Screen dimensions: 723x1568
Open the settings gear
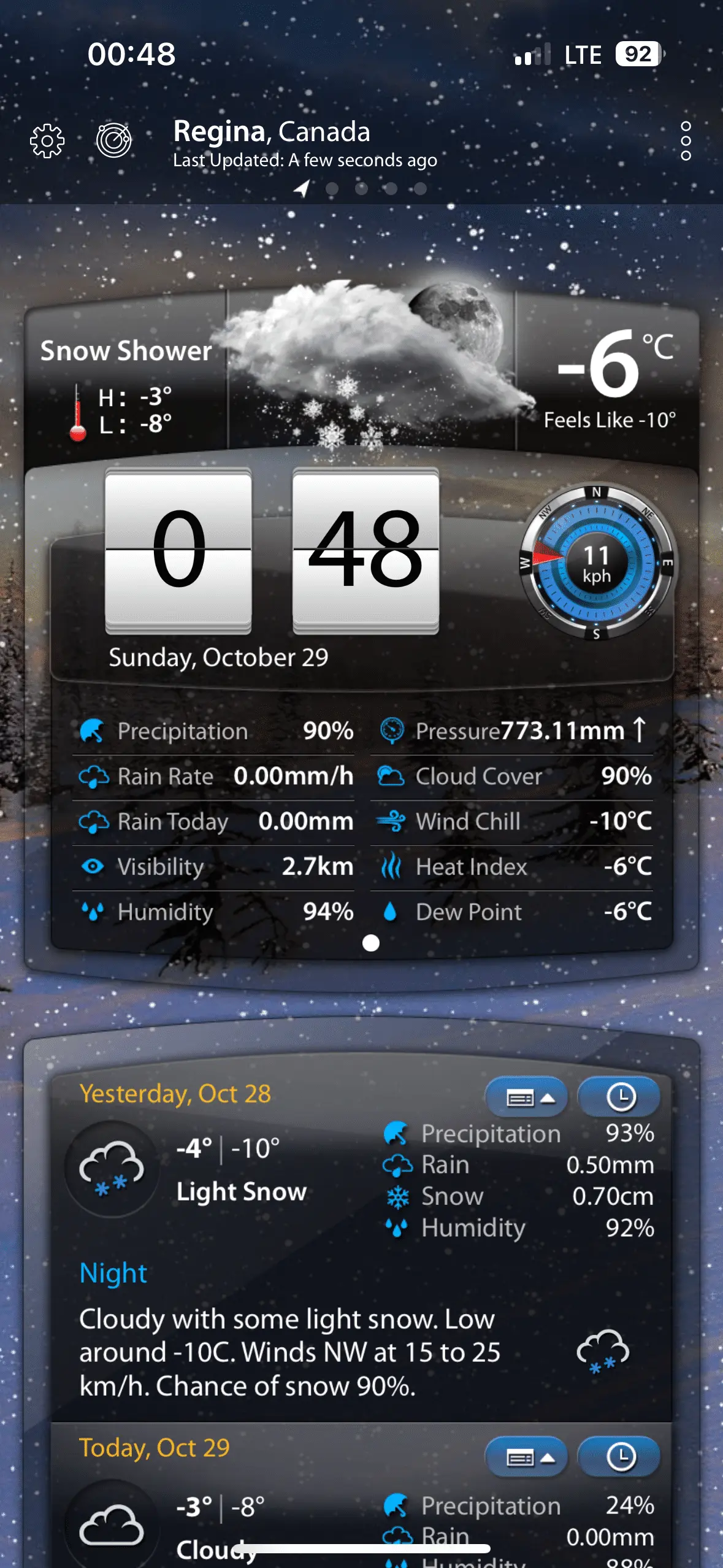(x=47, y=142)
